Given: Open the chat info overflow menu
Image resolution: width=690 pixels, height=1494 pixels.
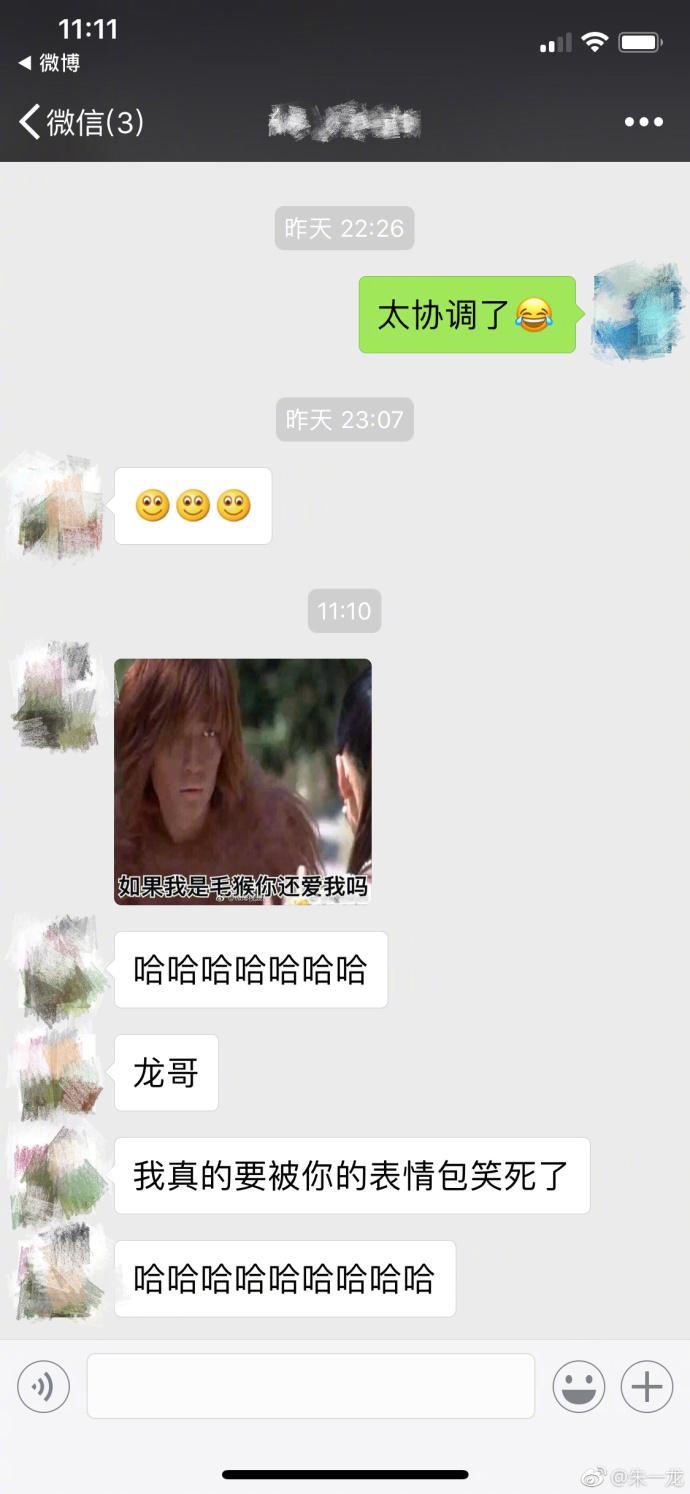Looking at the screenshot, I should pos(643,122).
